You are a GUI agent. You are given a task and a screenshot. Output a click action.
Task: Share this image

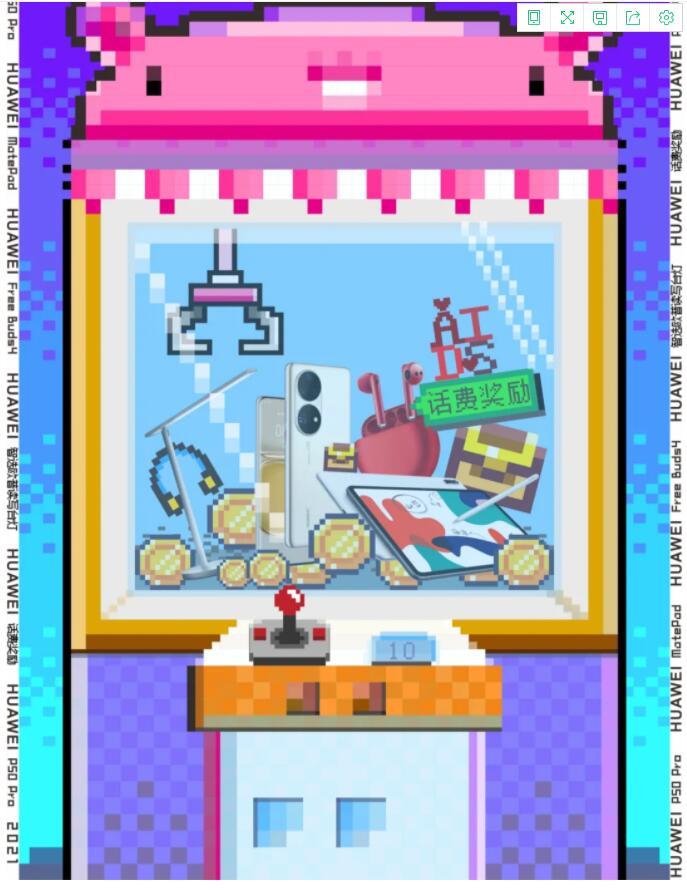pos(633,18)
